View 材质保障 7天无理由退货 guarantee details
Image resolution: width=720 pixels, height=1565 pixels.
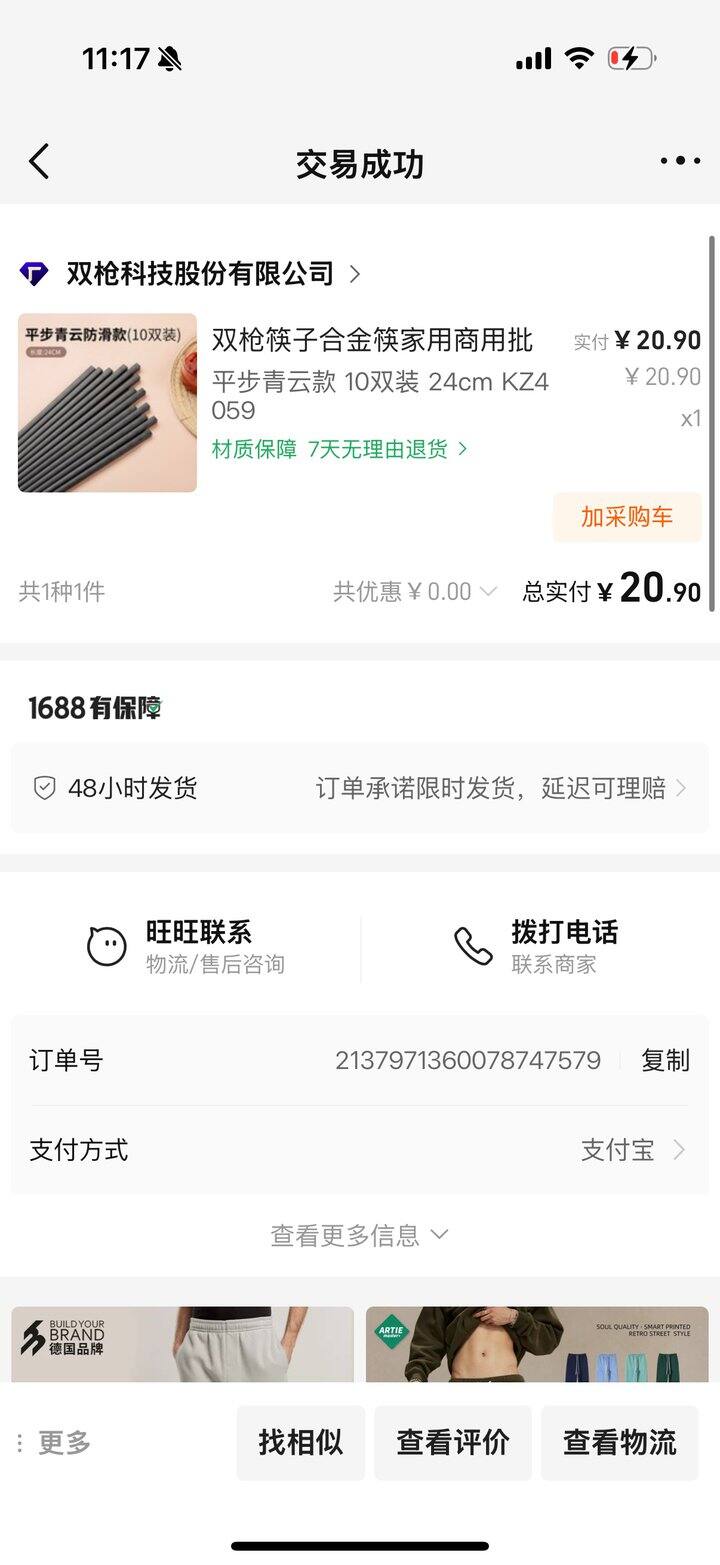pos(339,449)
